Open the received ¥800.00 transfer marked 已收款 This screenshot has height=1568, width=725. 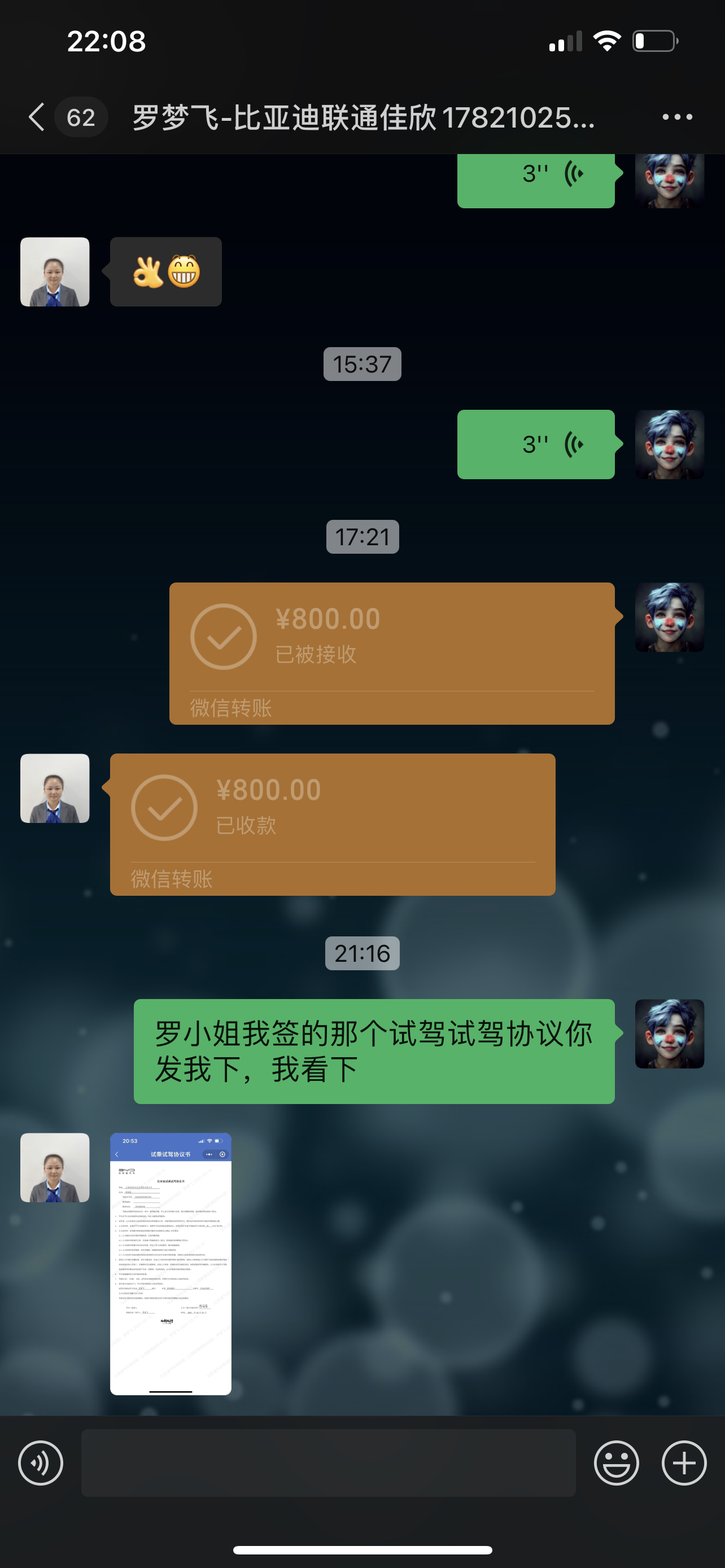333,824
